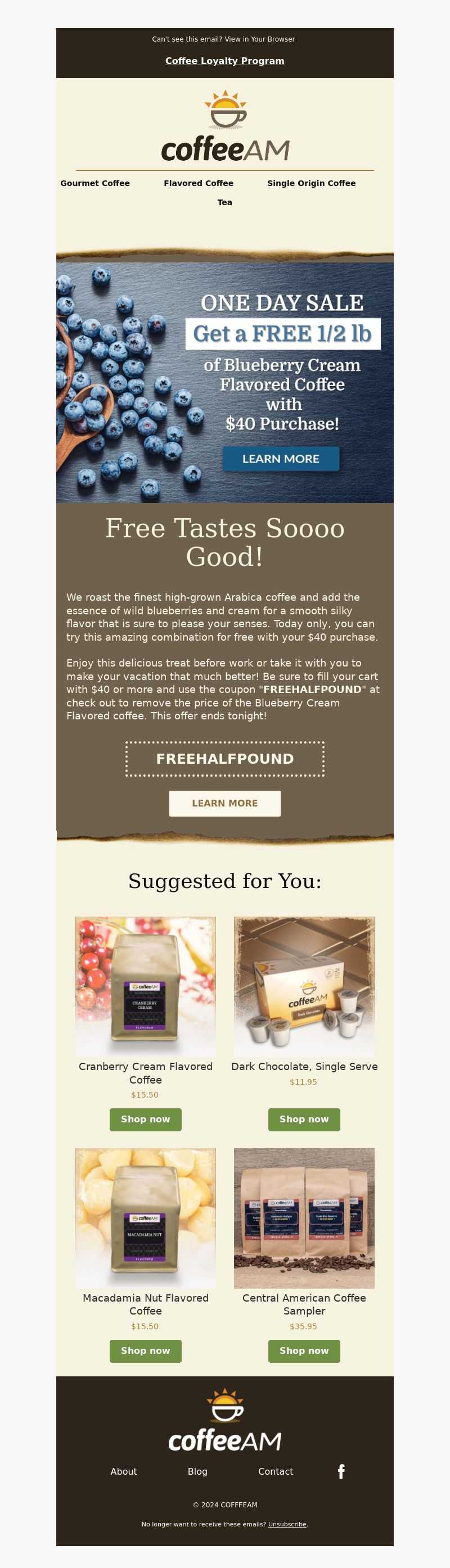450x1568 pixels.
Task: Visit the Blog footer link
Action: pyautogui.click(x=197, y=1471)
